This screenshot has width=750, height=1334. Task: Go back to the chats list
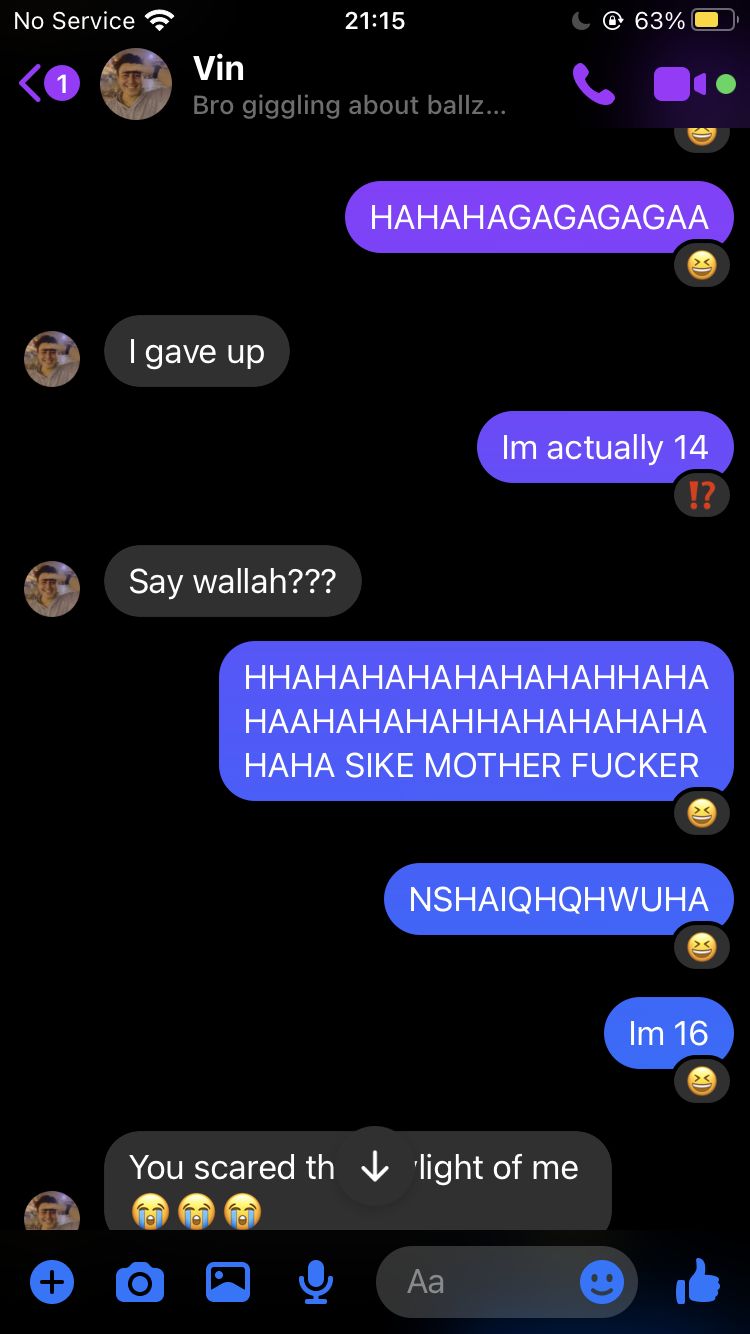[48, 84]
